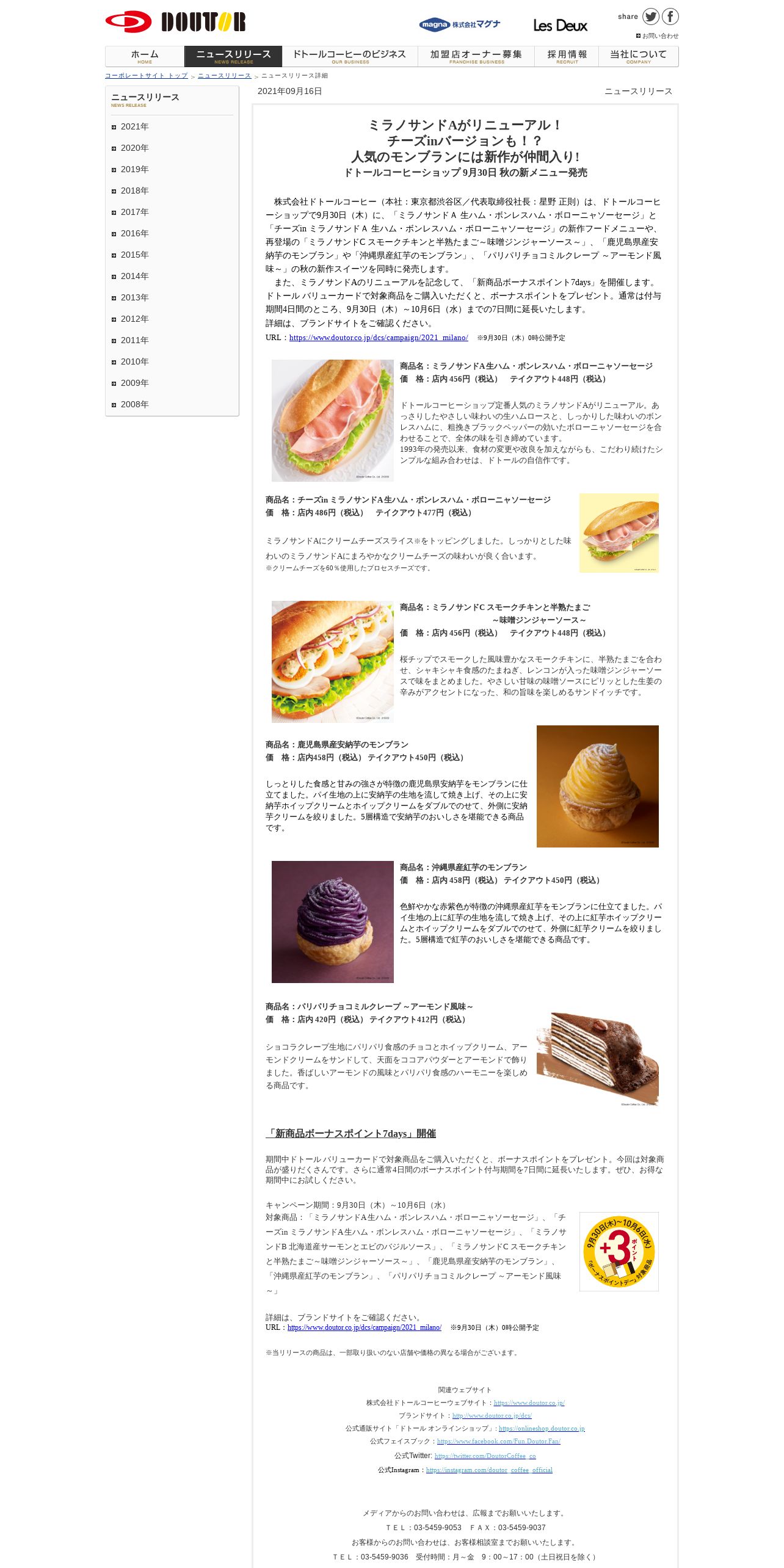
Task: Select 2014年 in the news archive
Action: pyautogui.click(x=134, y=276)
